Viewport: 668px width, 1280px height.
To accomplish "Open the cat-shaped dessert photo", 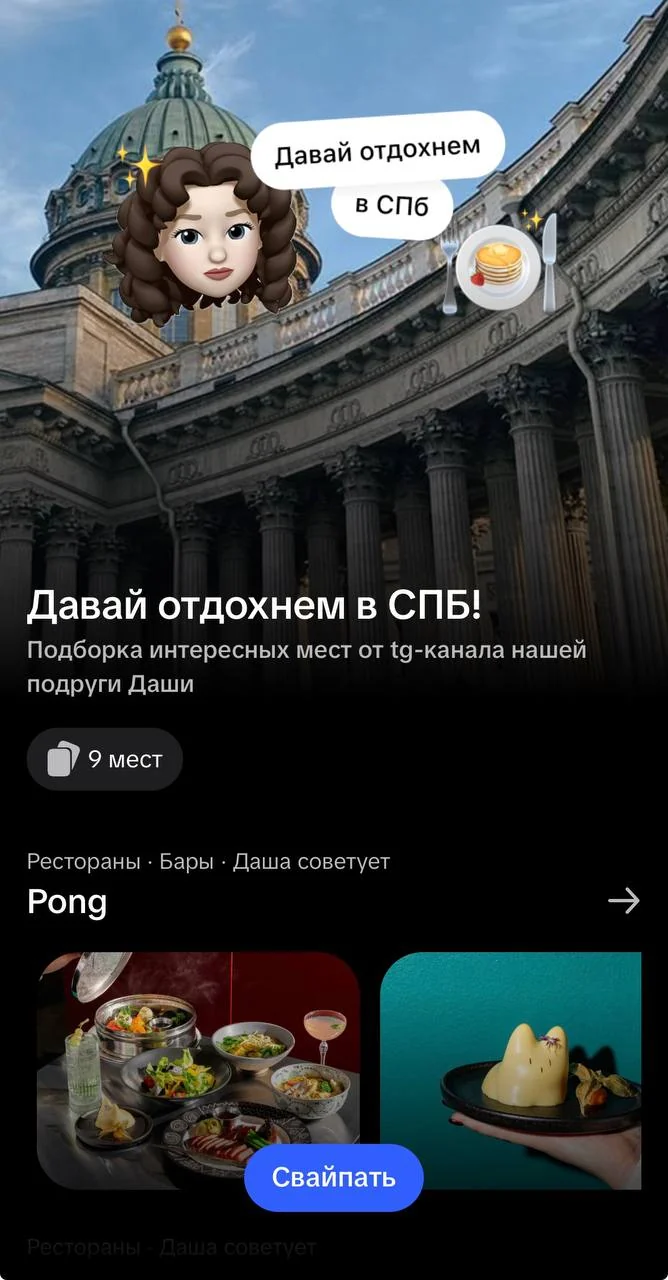I will [x=511, y=1070].
